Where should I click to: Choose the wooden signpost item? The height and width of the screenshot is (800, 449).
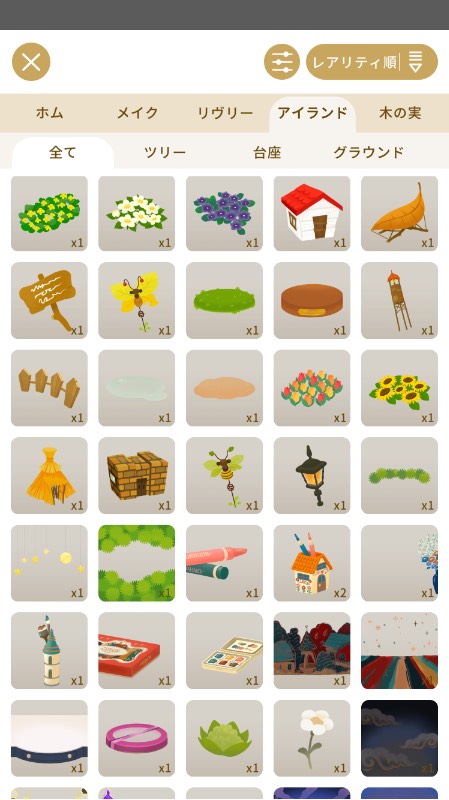[49, 301]
